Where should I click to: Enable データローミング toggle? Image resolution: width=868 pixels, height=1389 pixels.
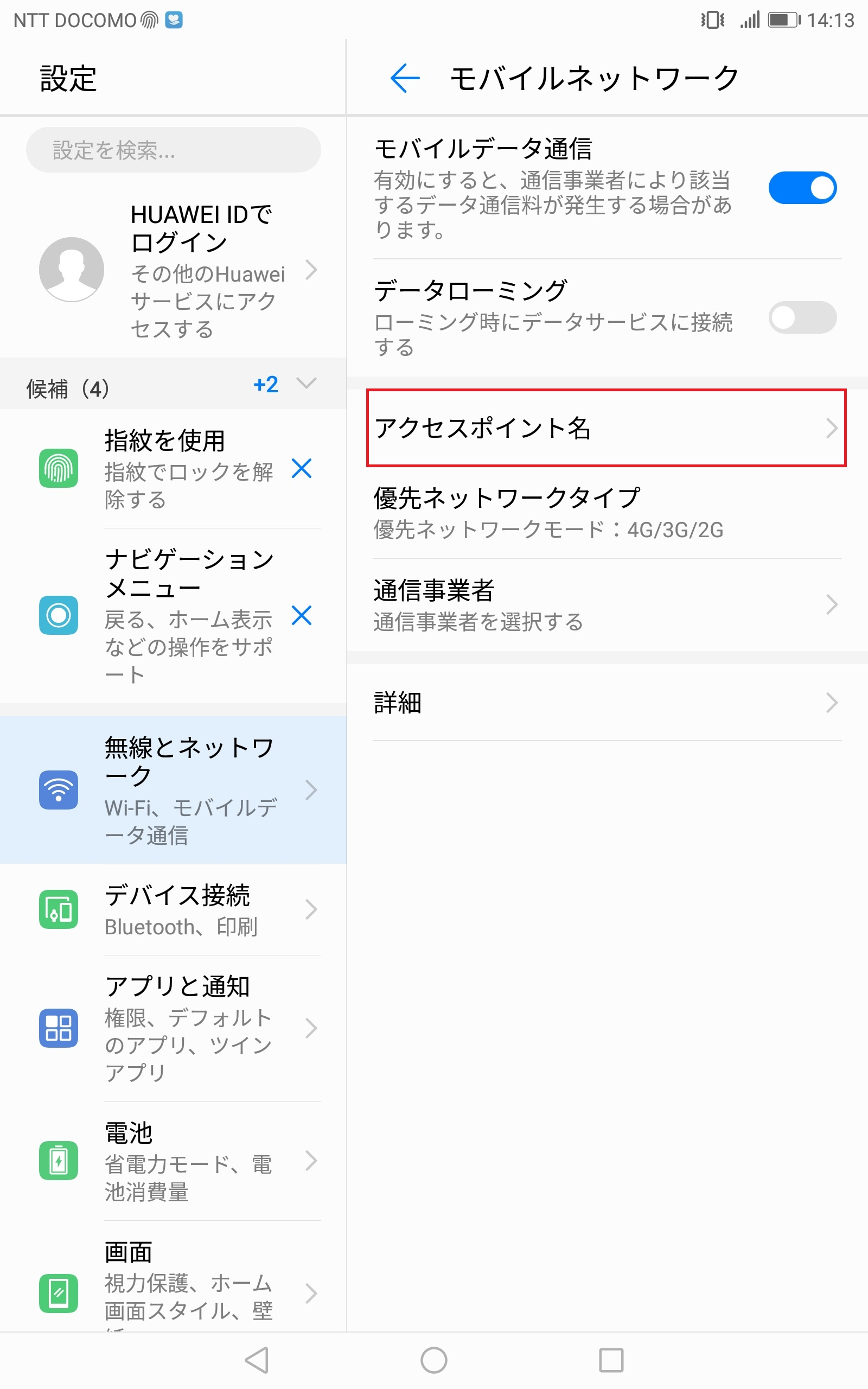pos(802,317)
